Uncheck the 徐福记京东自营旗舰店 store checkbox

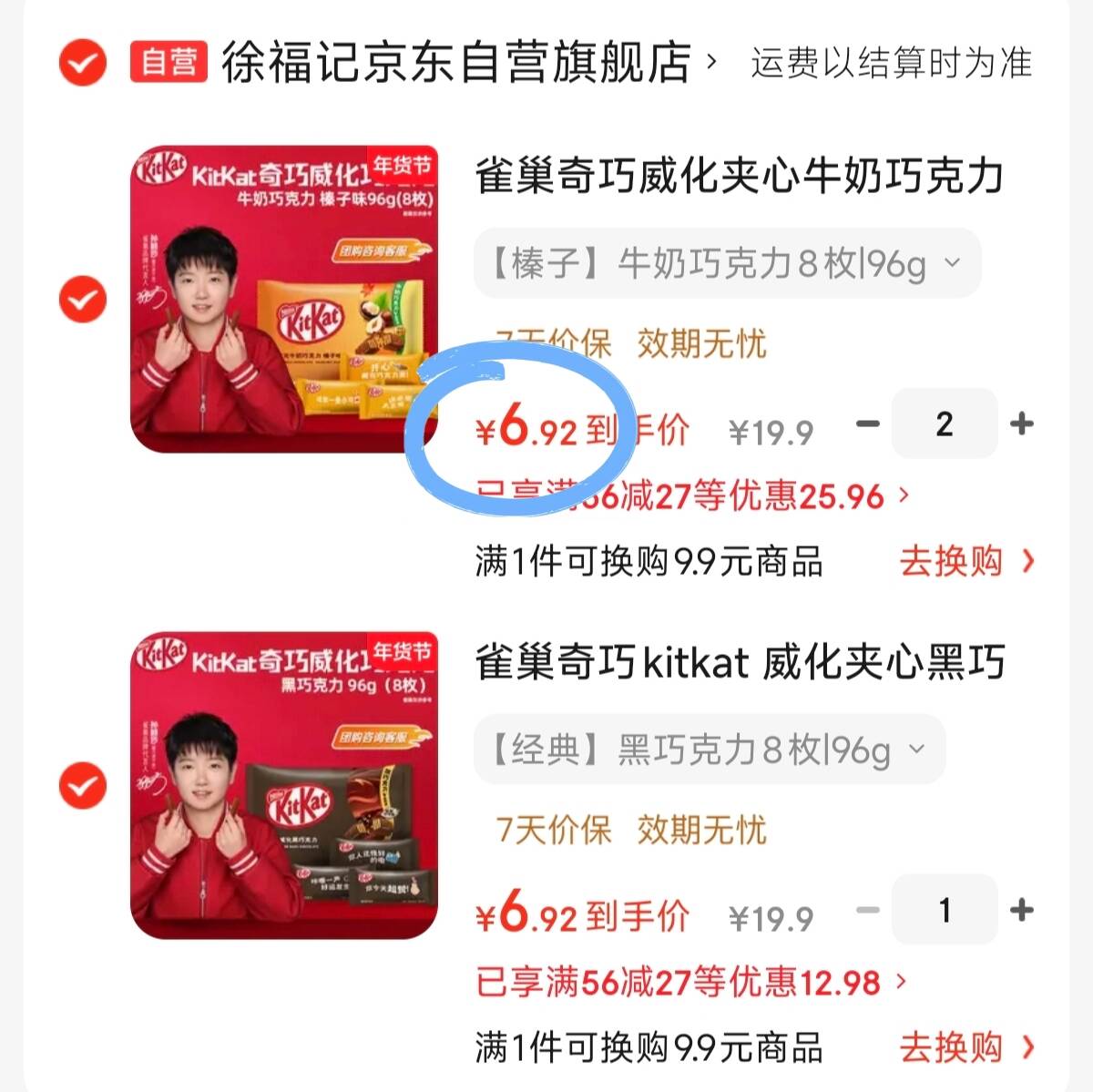(82, 63)
